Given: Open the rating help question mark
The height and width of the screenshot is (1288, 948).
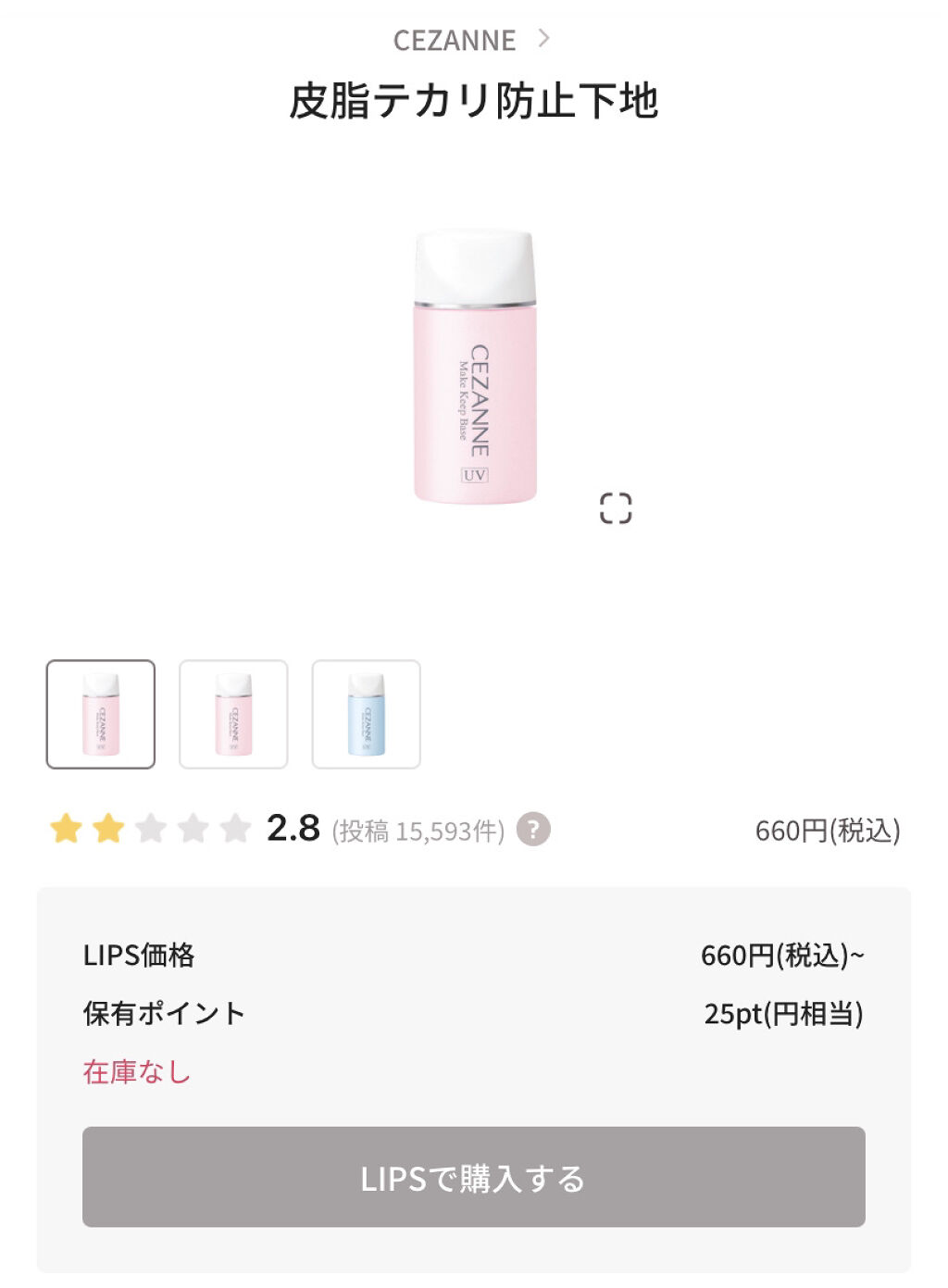Looking at the screenshot, I should (533, 829).
